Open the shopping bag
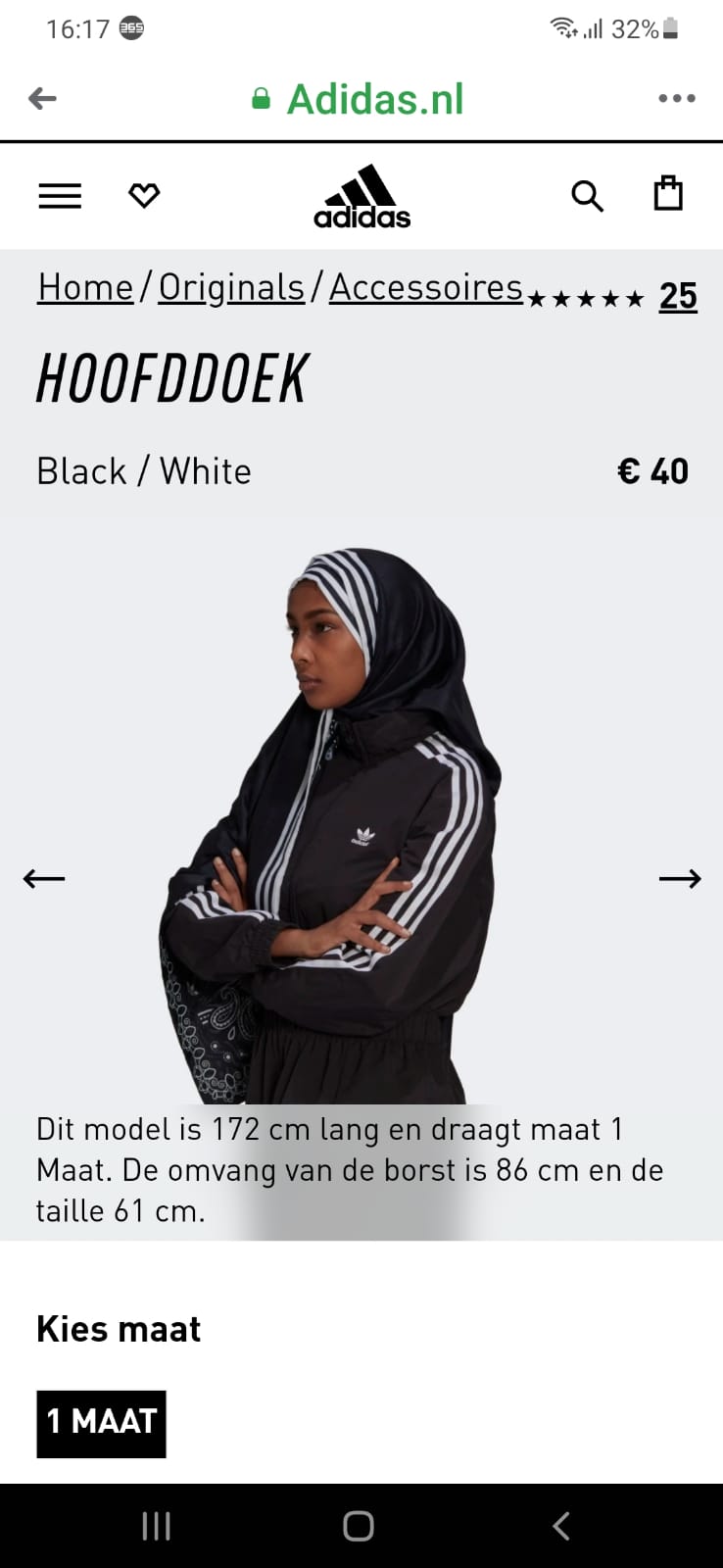Screen dimensions: 723x1568 click(668, 194)
